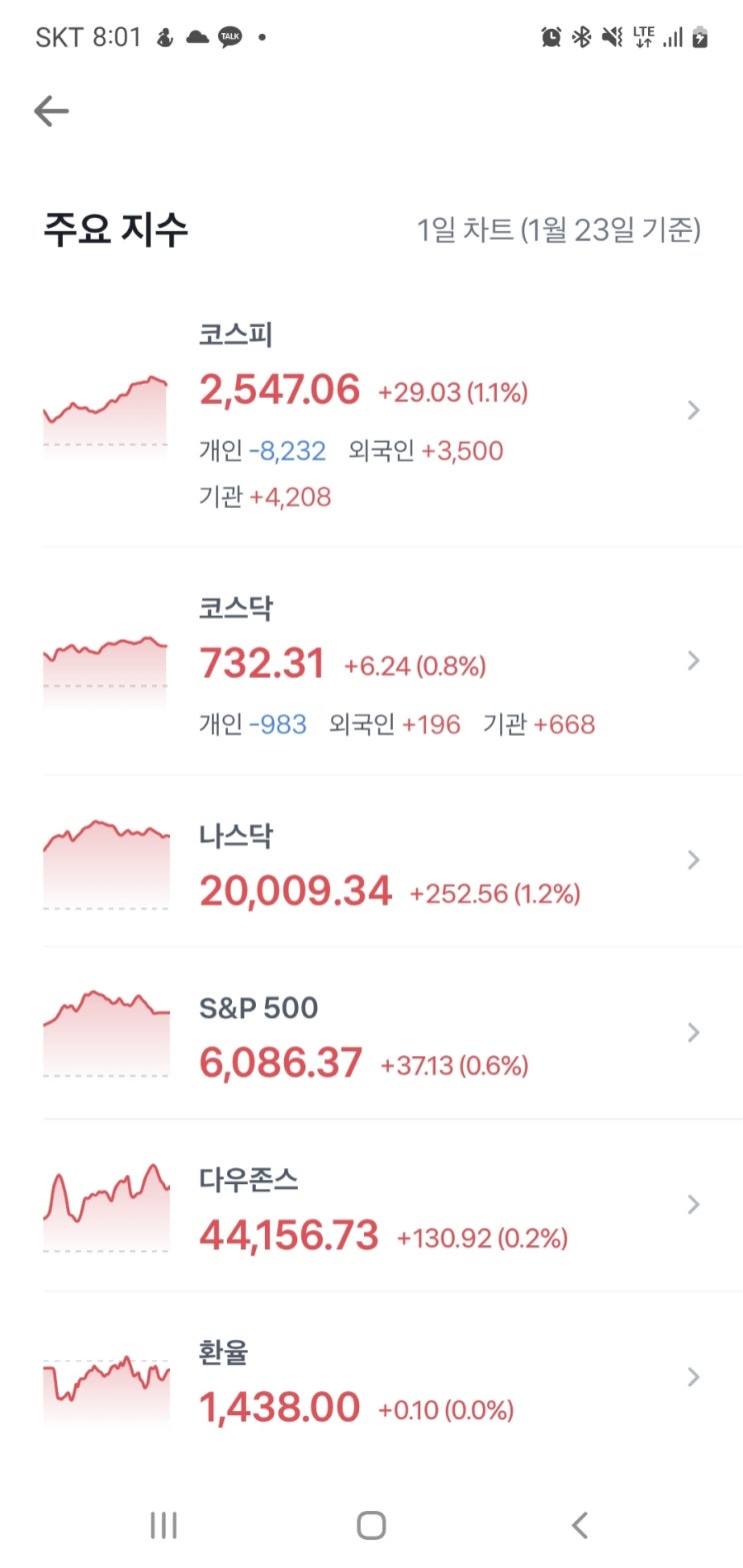Screen dimensions: 743x1568
Task: Show the 환율 exchange rate details
Action: coord(370,1380)
